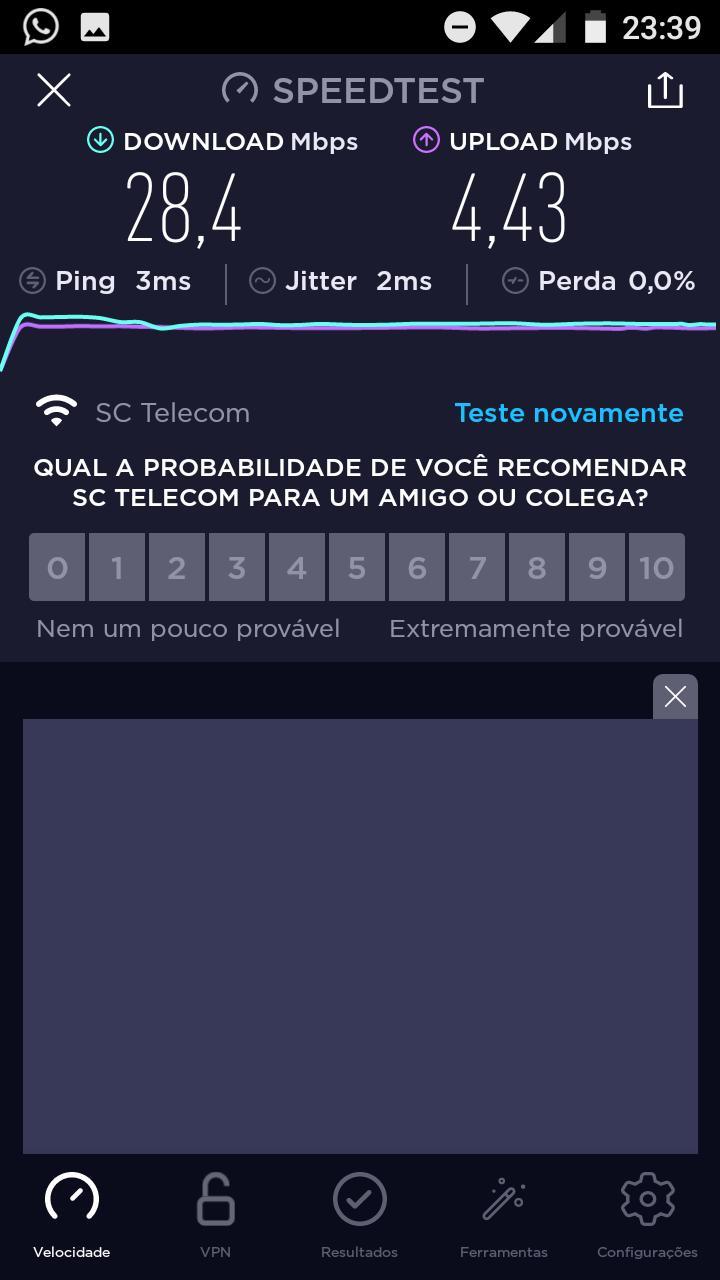The image size is (720, 1280).
Task: Pick rating 7 on recommendation scale
Action: tap(477, 567)
